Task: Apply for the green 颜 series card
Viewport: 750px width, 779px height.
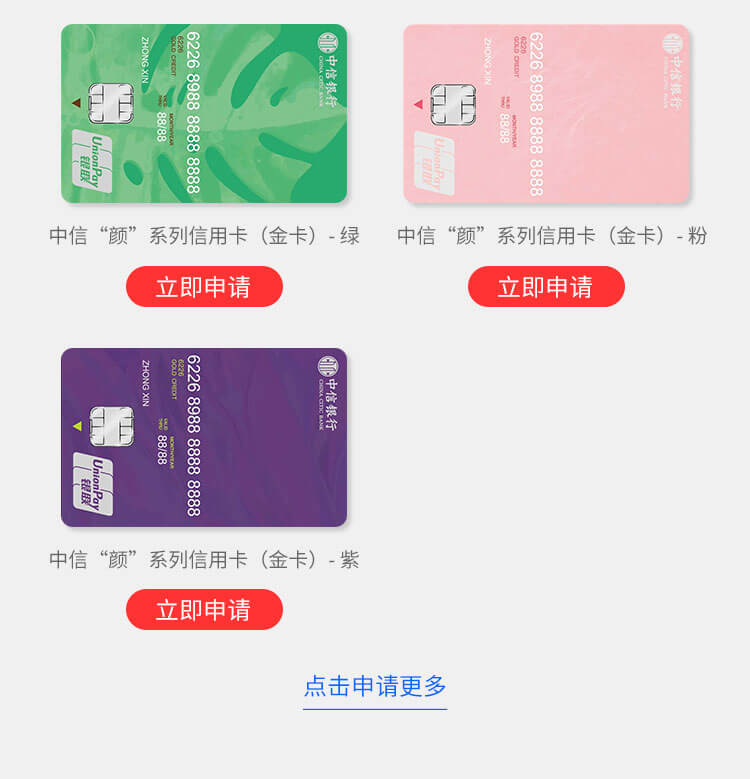Action: pos(204,287)
